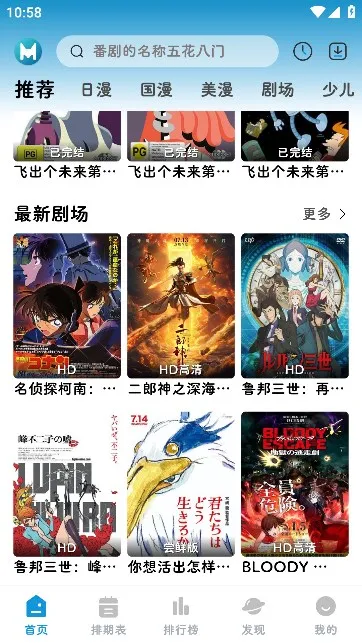Open the downloads icon

click(x=338, y=51)
